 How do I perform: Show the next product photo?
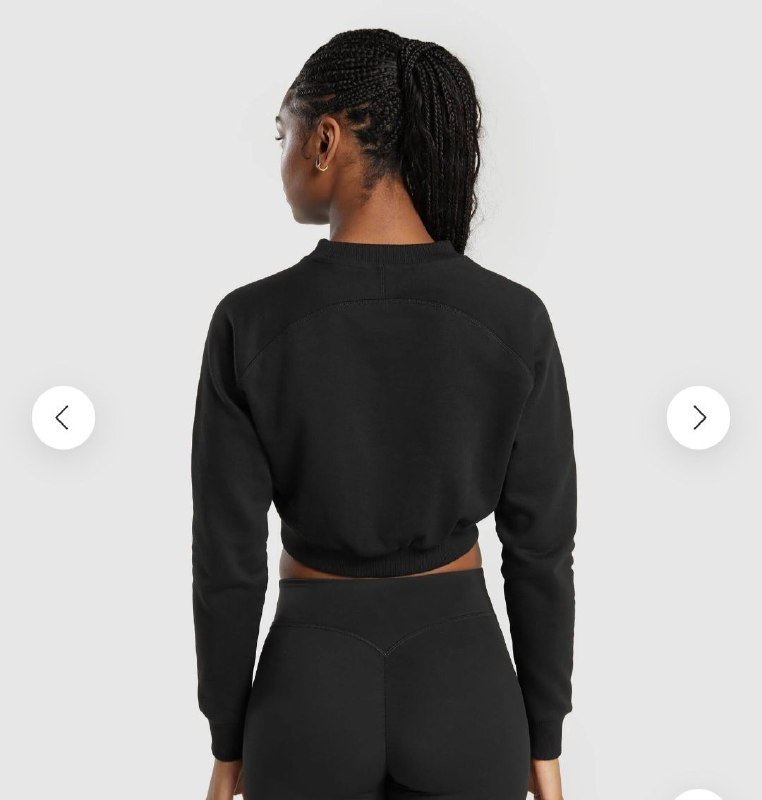click(x=698, y=418)
